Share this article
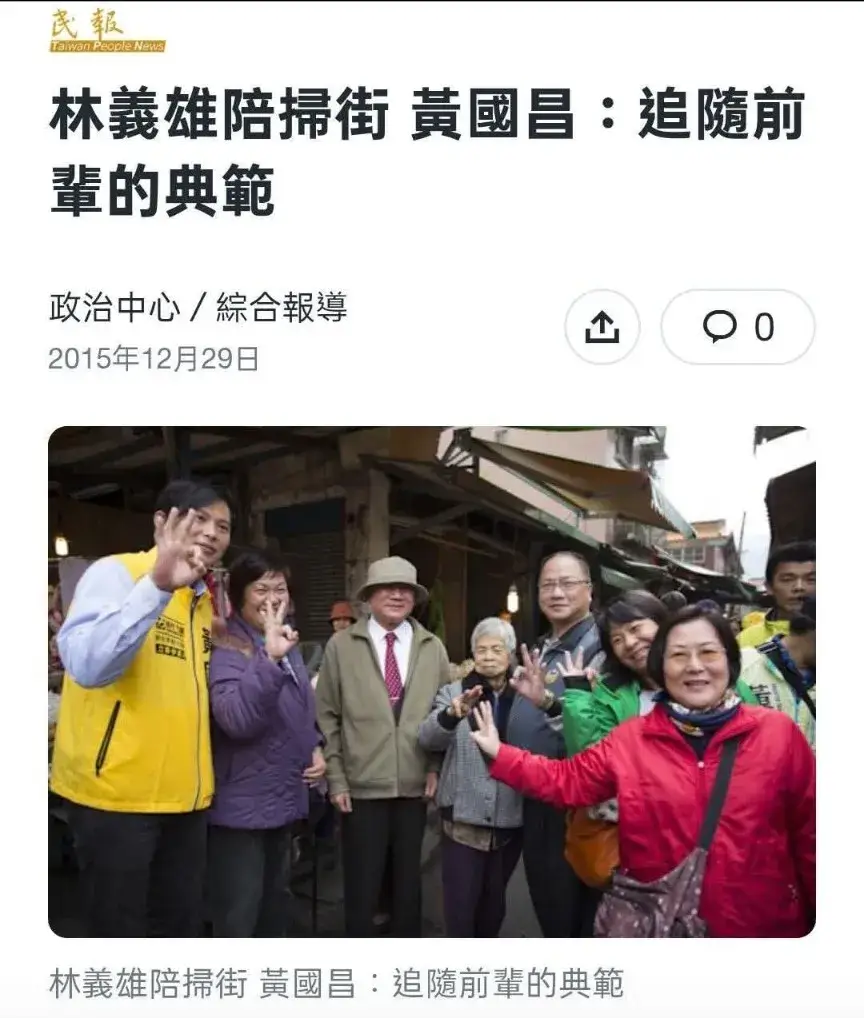 coord(602,327)
